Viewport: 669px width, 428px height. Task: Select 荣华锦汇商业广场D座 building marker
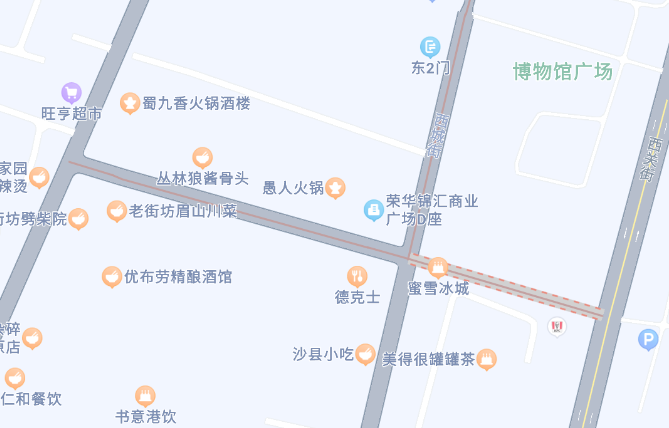(372, 210)
